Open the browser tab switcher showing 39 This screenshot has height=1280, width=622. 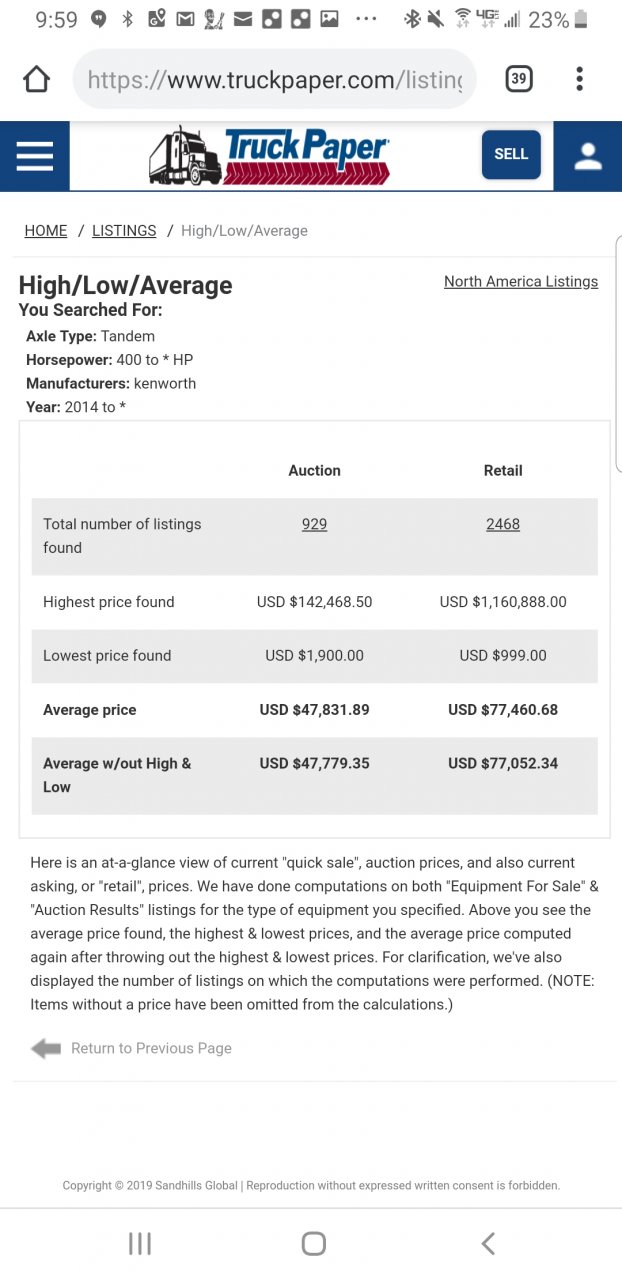point(519,79)
